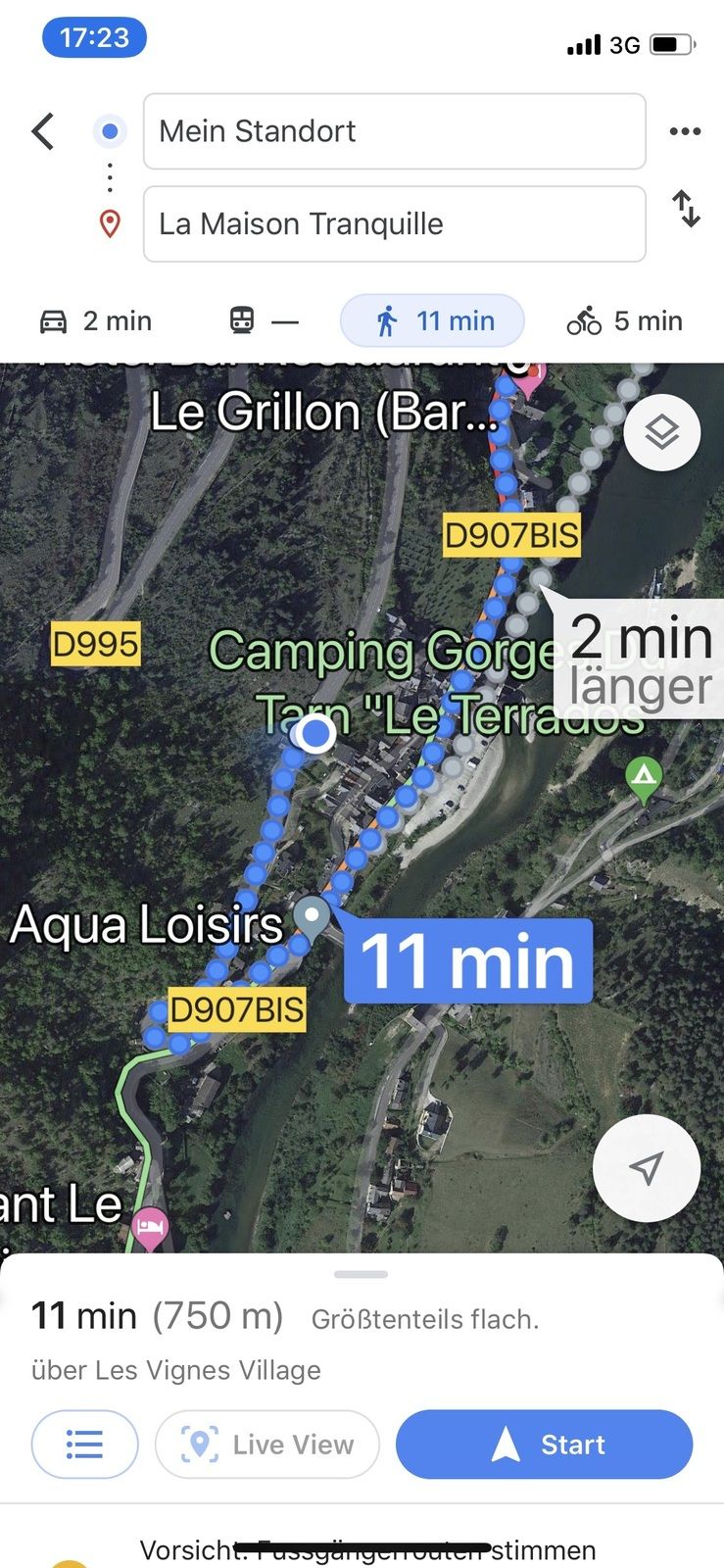Switch to the cycling 5 min tab
The height and width of the screenshot is (1568, 724).
(x=625, y=320)
